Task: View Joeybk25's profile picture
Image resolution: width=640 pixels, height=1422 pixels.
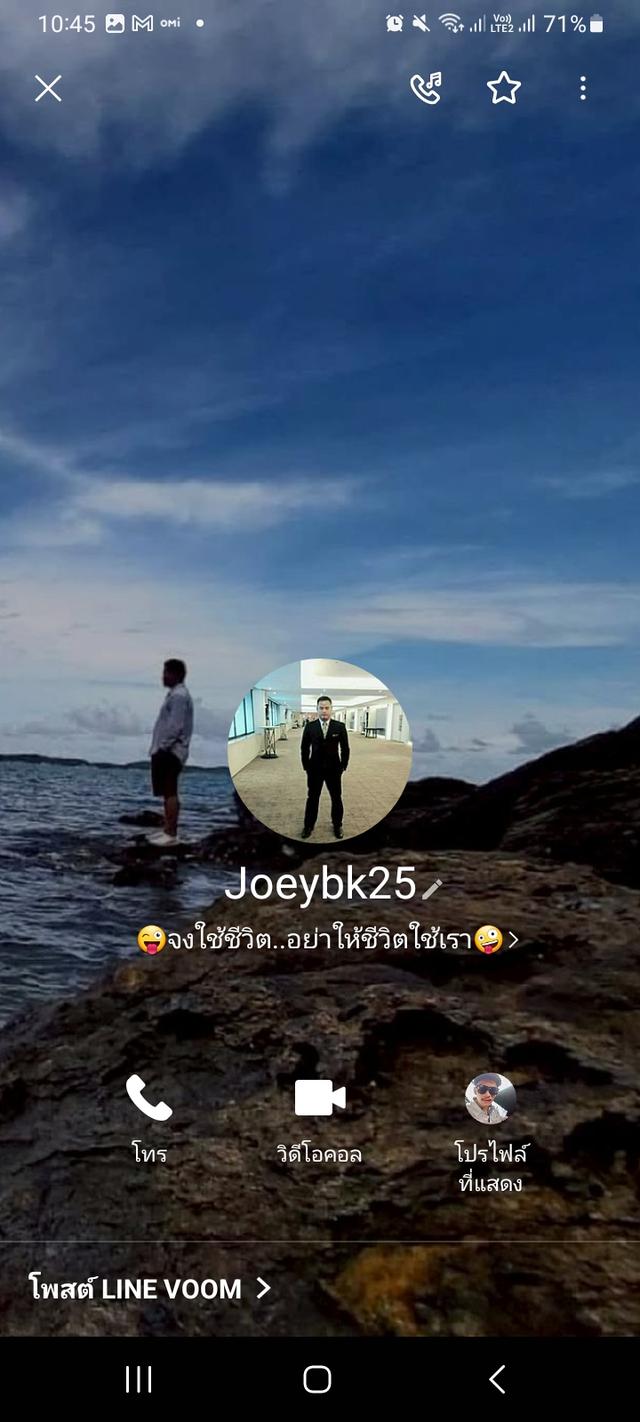Action: [319, 750]
